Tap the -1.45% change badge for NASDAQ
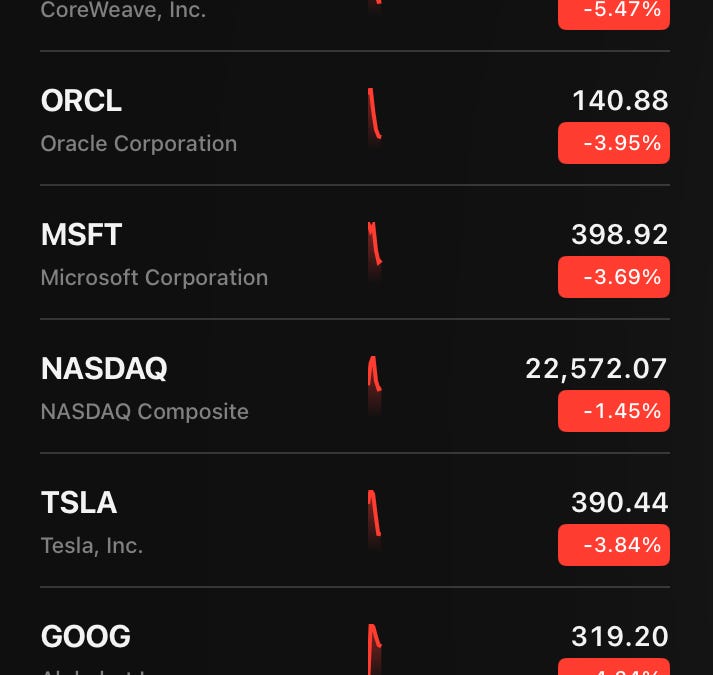Viewport: 713px width, 675px height. click(x=614, y=411)
